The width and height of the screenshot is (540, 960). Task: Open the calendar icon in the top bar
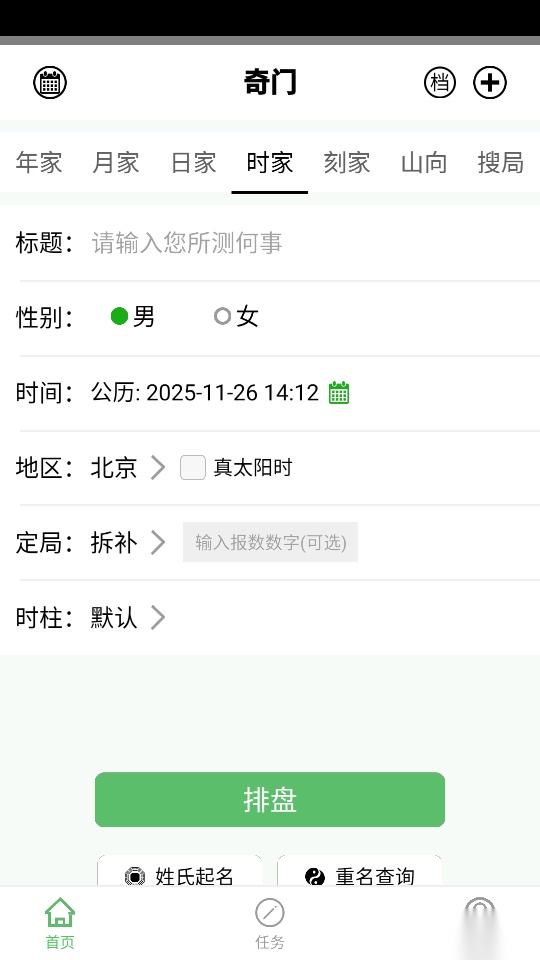[x=50, y=82]
